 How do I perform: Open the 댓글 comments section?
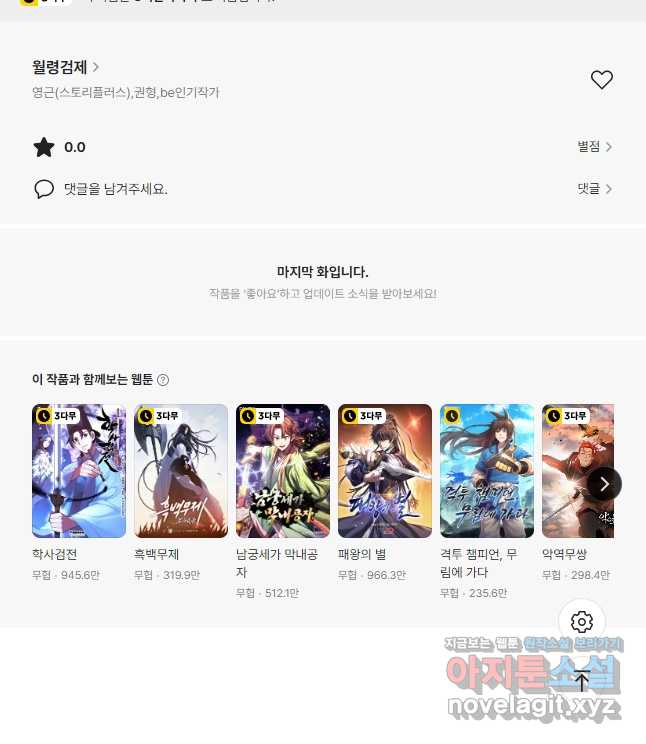click(x=594, y=188)
